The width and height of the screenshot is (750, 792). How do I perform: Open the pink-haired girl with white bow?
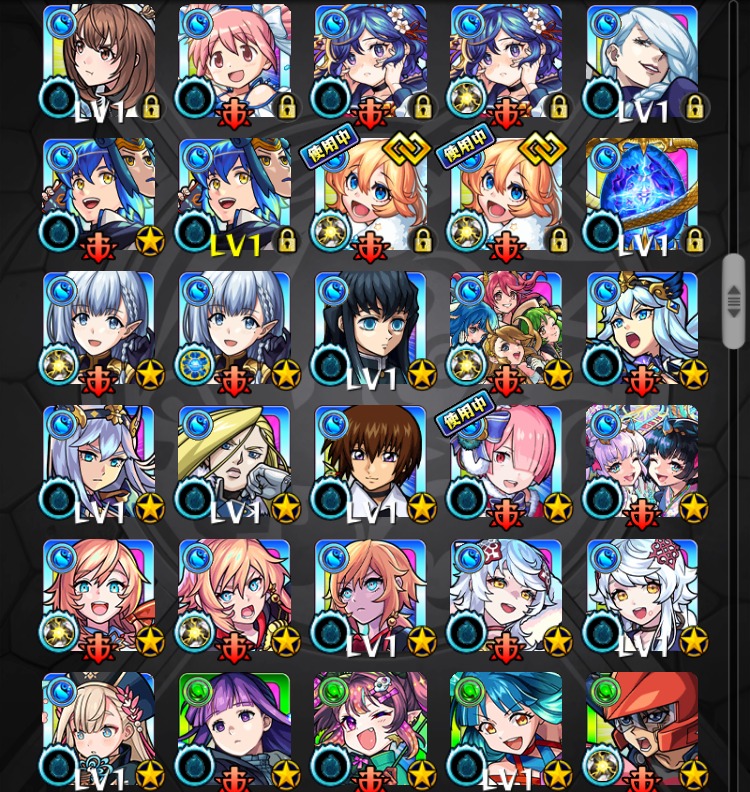(x=234, y=62)
